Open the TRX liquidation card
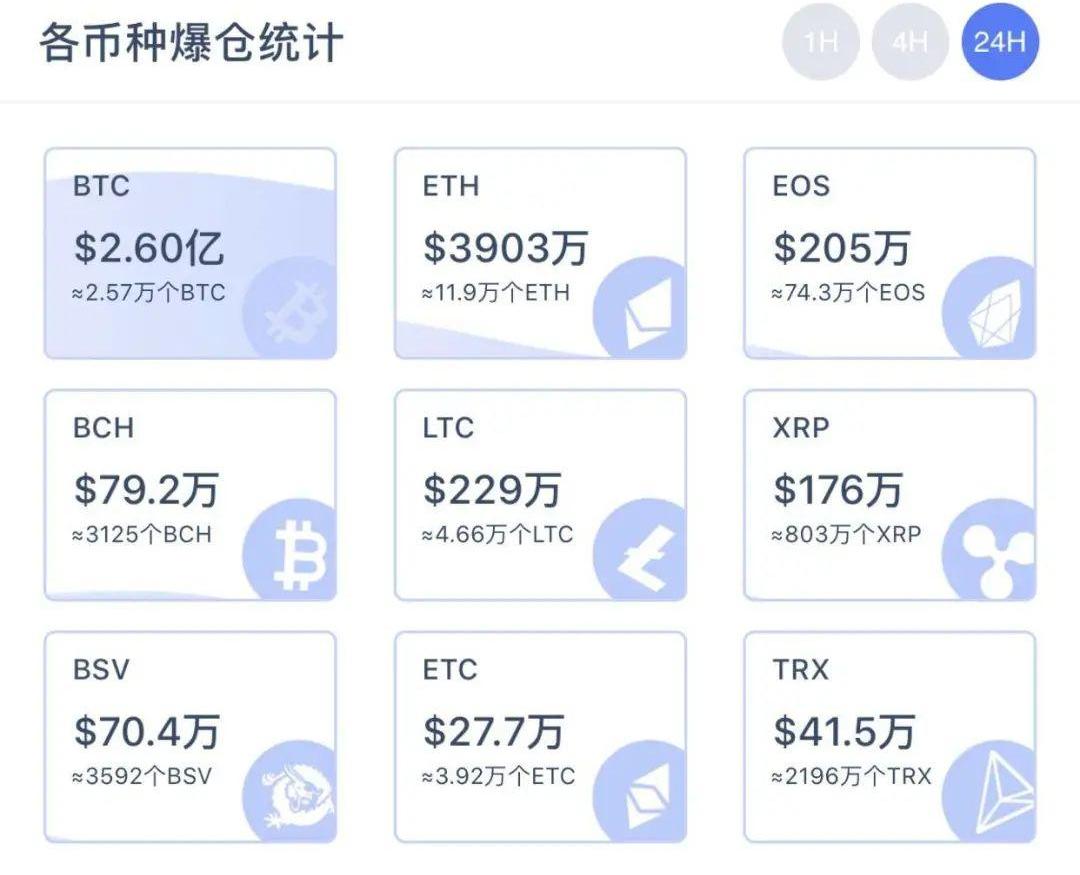Image resolution: width=1080 pixels, height=875 pixels. tap(889, 737)
